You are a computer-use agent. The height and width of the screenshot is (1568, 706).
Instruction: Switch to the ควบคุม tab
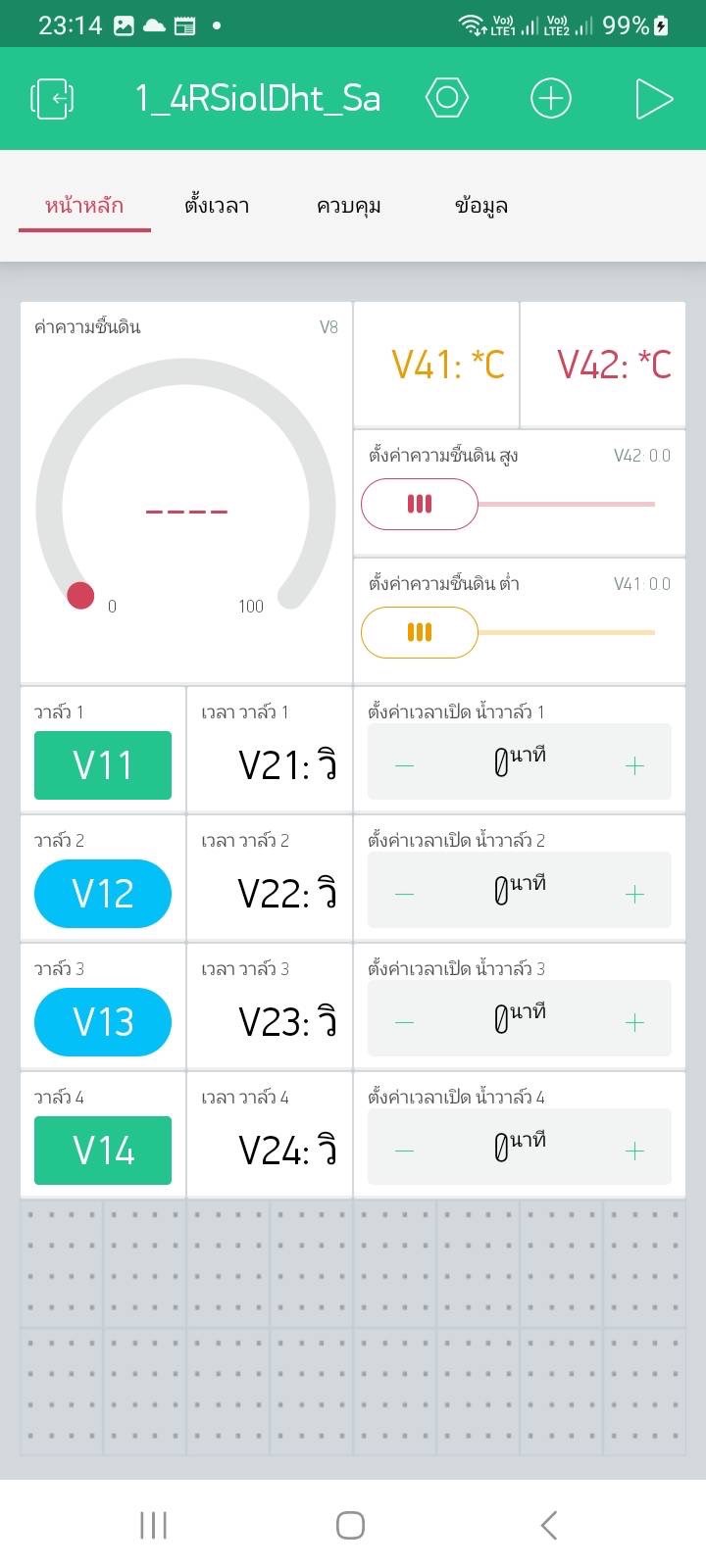pyautogui.click(x=348, y=206)
